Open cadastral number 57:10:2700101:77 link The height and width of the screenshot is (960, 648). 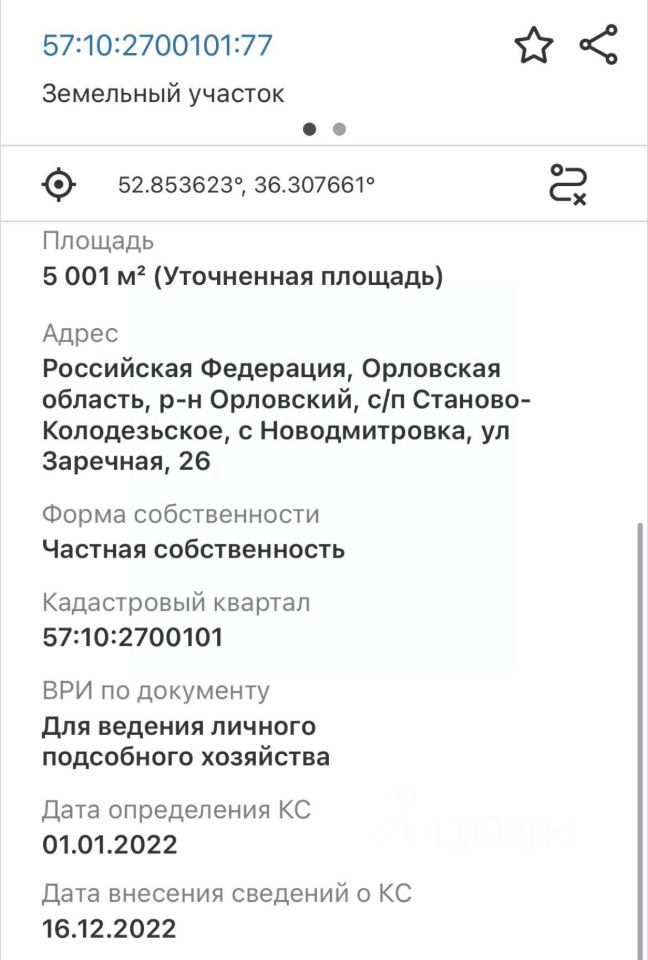pyautogui.click(x=157, y=45)
